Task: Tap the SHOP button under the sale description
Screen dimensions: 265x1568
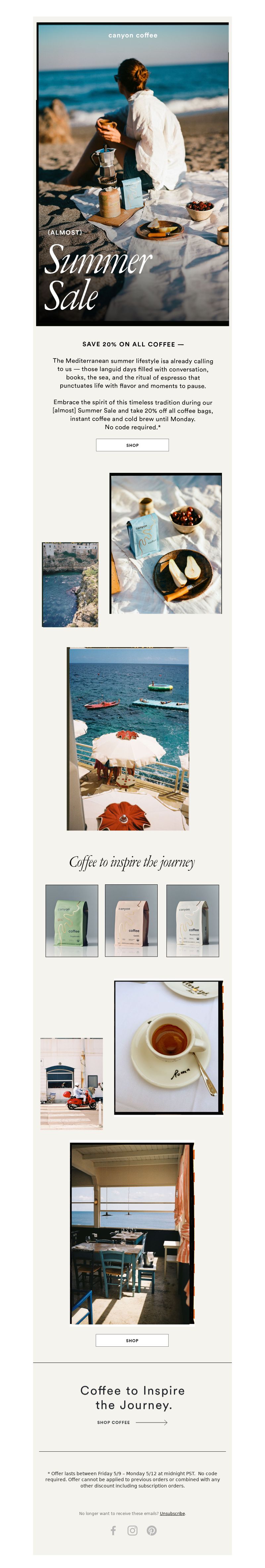Action: (x=132, y=445)
